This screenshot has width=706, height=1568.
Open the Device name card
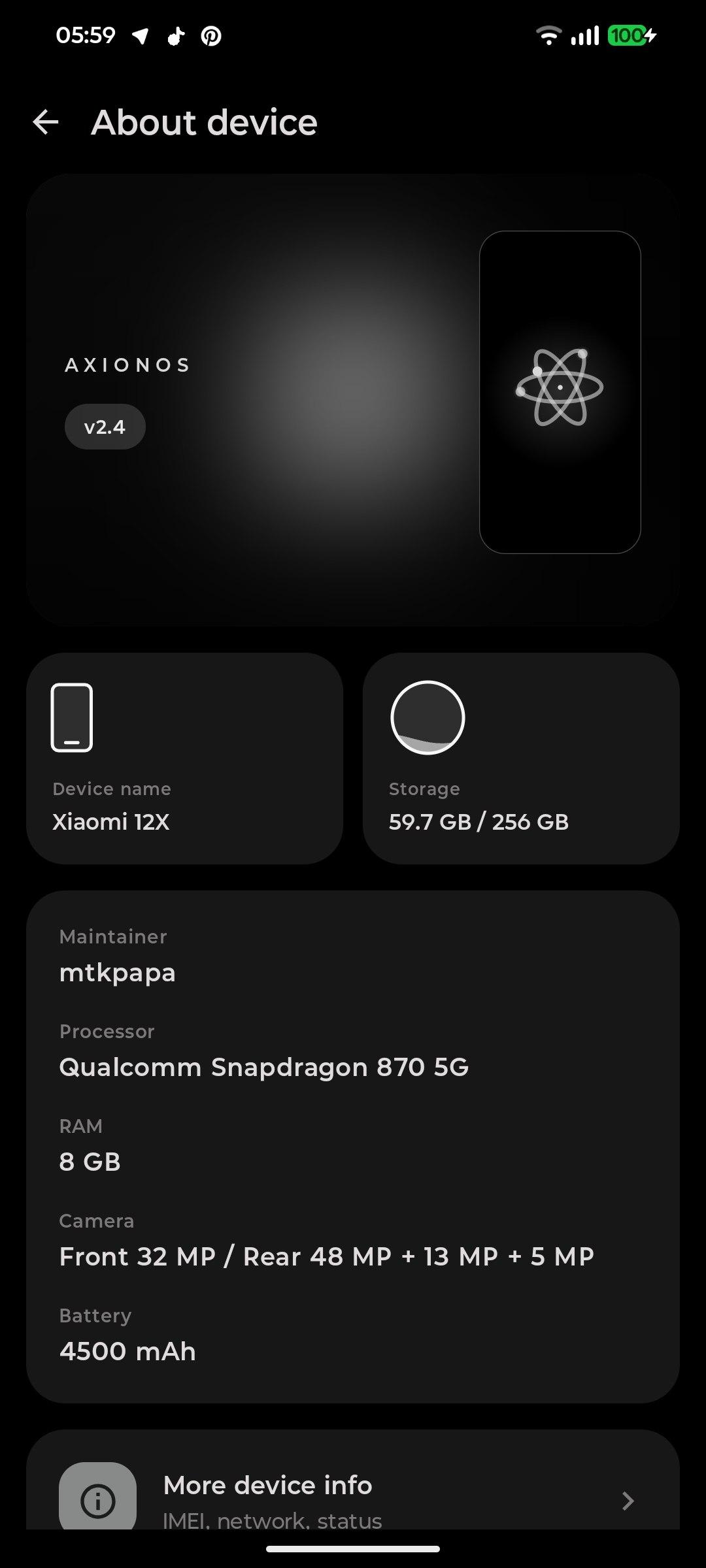tap(184, 758)
